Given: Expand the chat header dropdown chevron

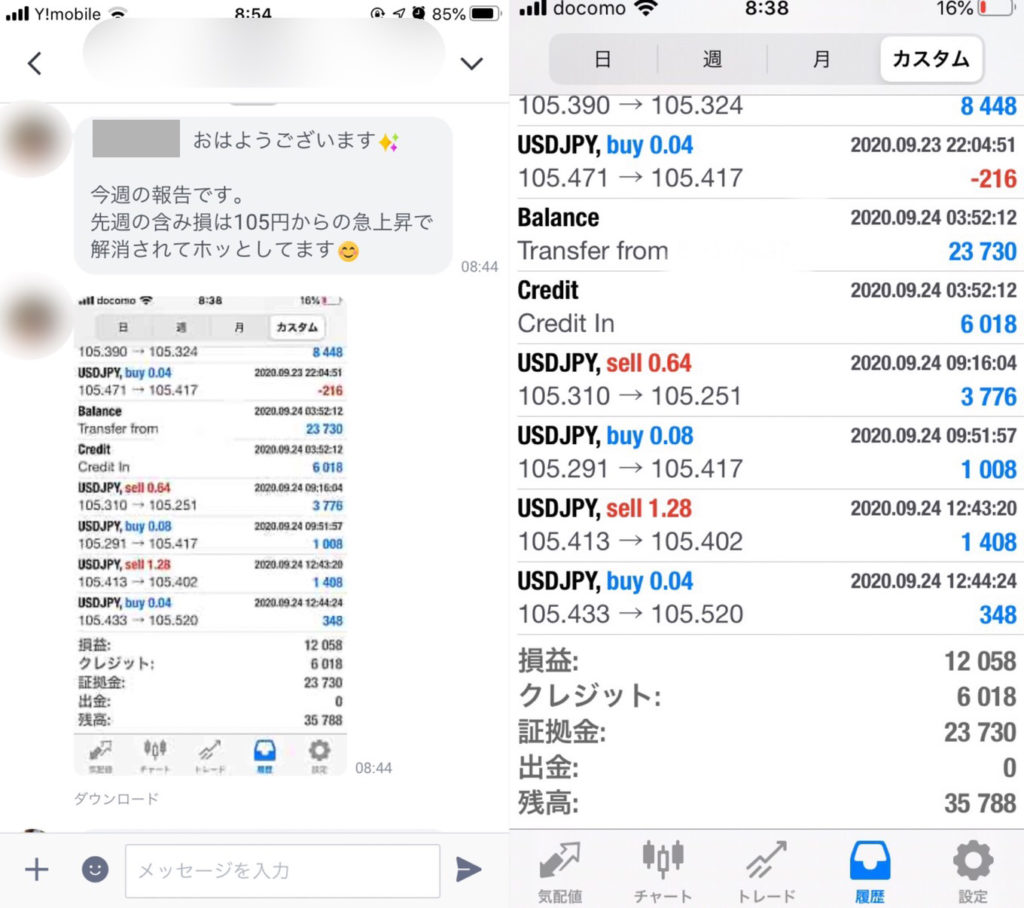Looking at the screenshot, I should [471, 63].
